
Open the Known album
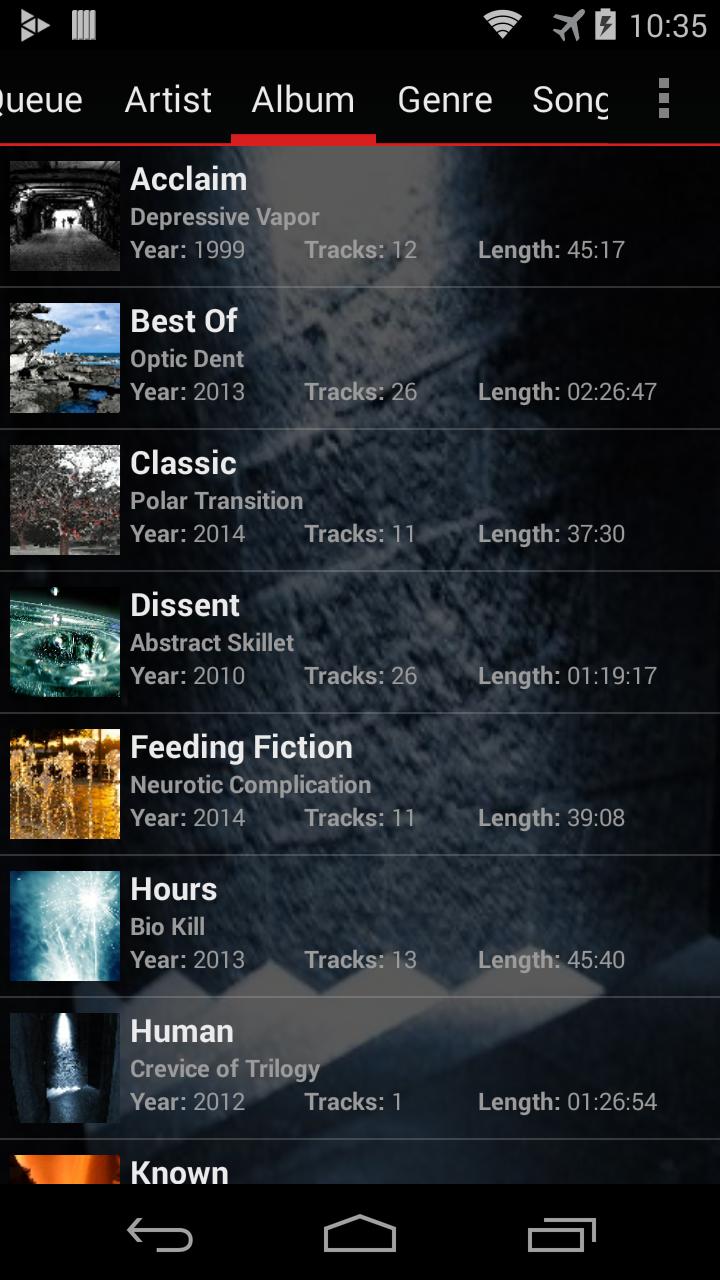pos(360,1162)
